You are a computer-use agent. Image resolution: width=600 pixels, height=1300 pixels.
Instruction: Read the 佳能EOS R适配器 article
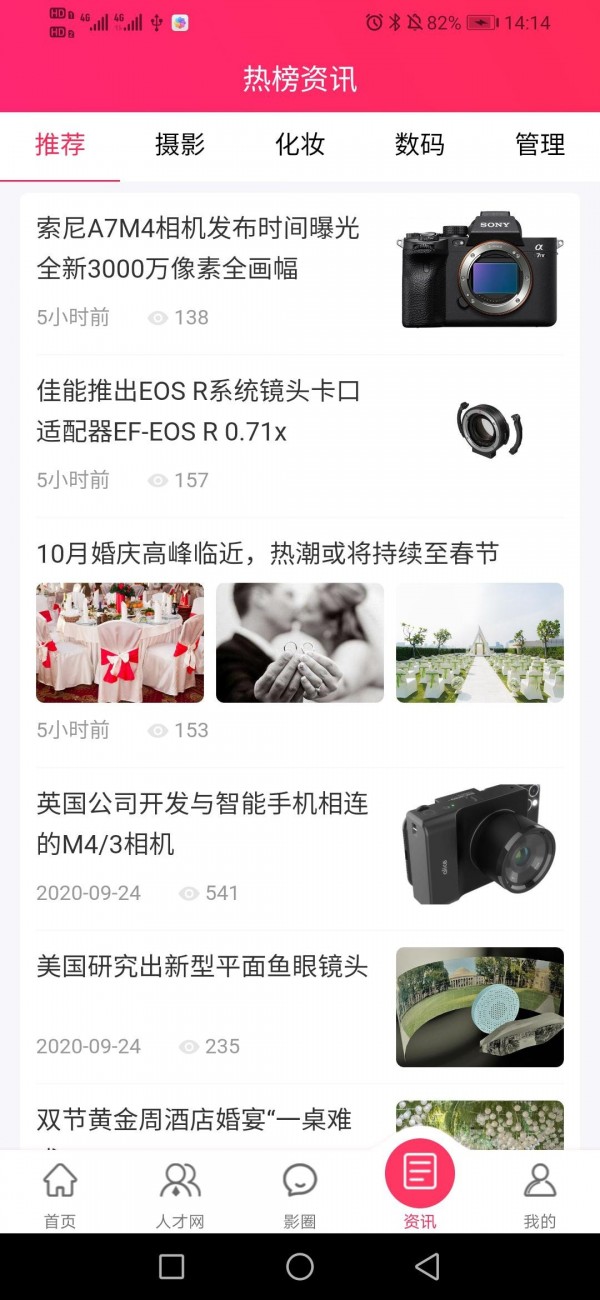click(x=198, y=411)
